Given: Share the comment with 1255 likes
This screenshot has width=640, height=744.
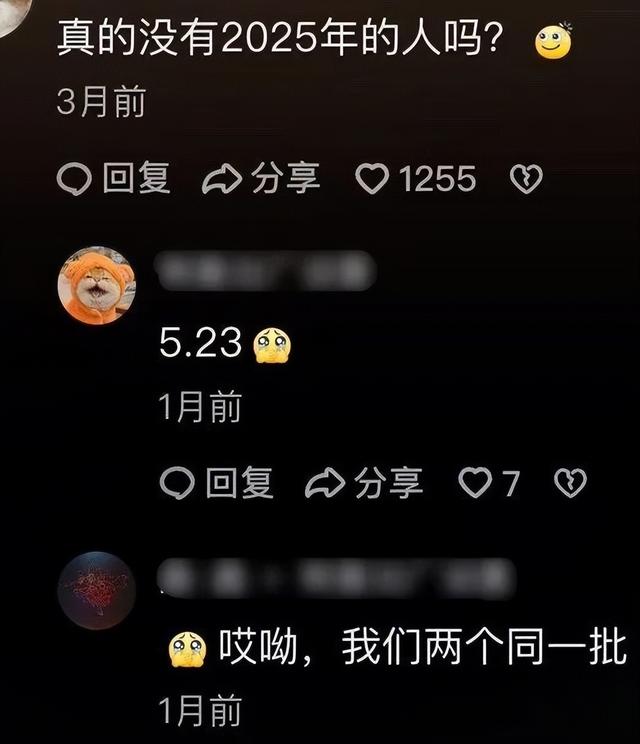Looking at the screenshot, I should point(262,180).
